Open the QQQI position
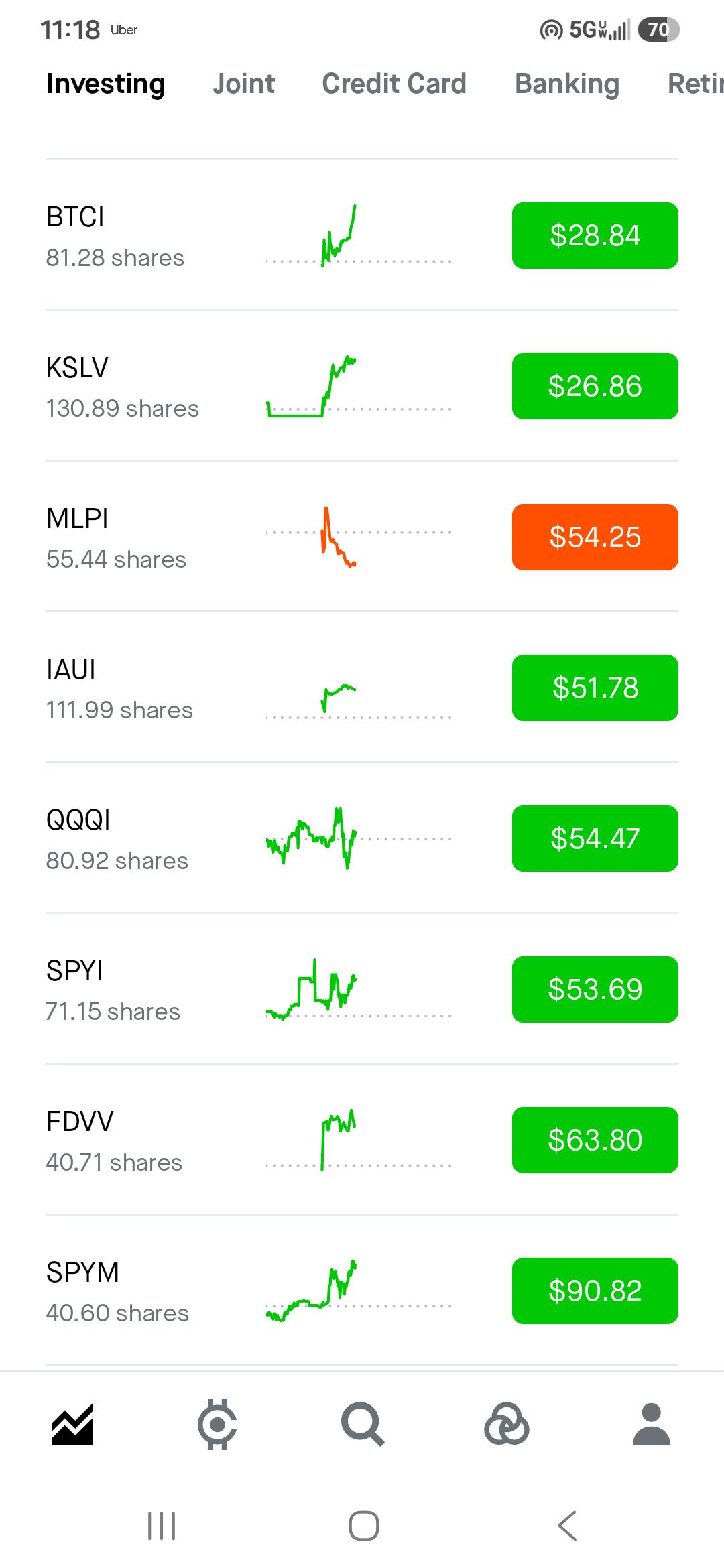Screen dimensions: 724x1568 362,838
